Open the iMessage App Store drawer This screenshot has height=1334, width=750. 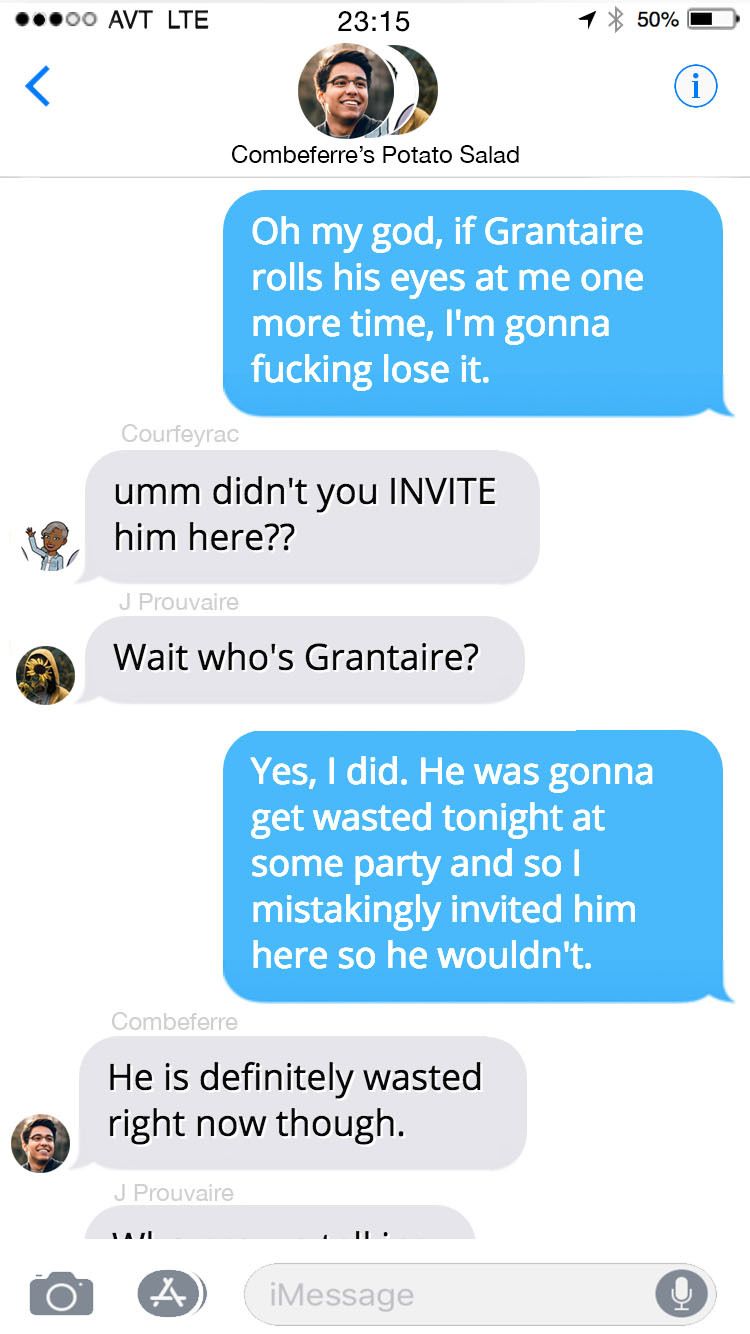point(171,1294)
